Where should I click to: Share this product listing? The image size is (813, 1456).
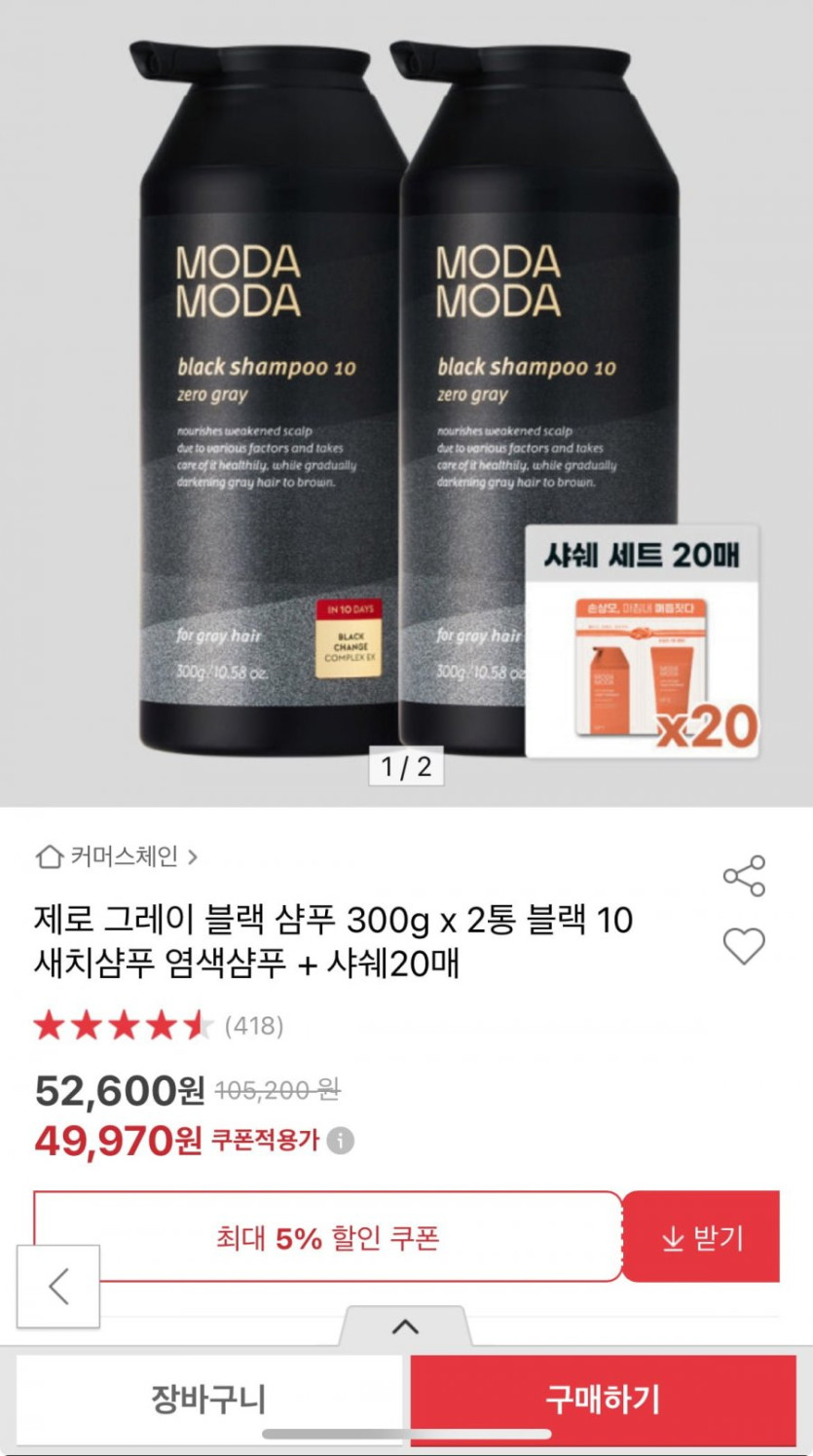coord(744,876)
